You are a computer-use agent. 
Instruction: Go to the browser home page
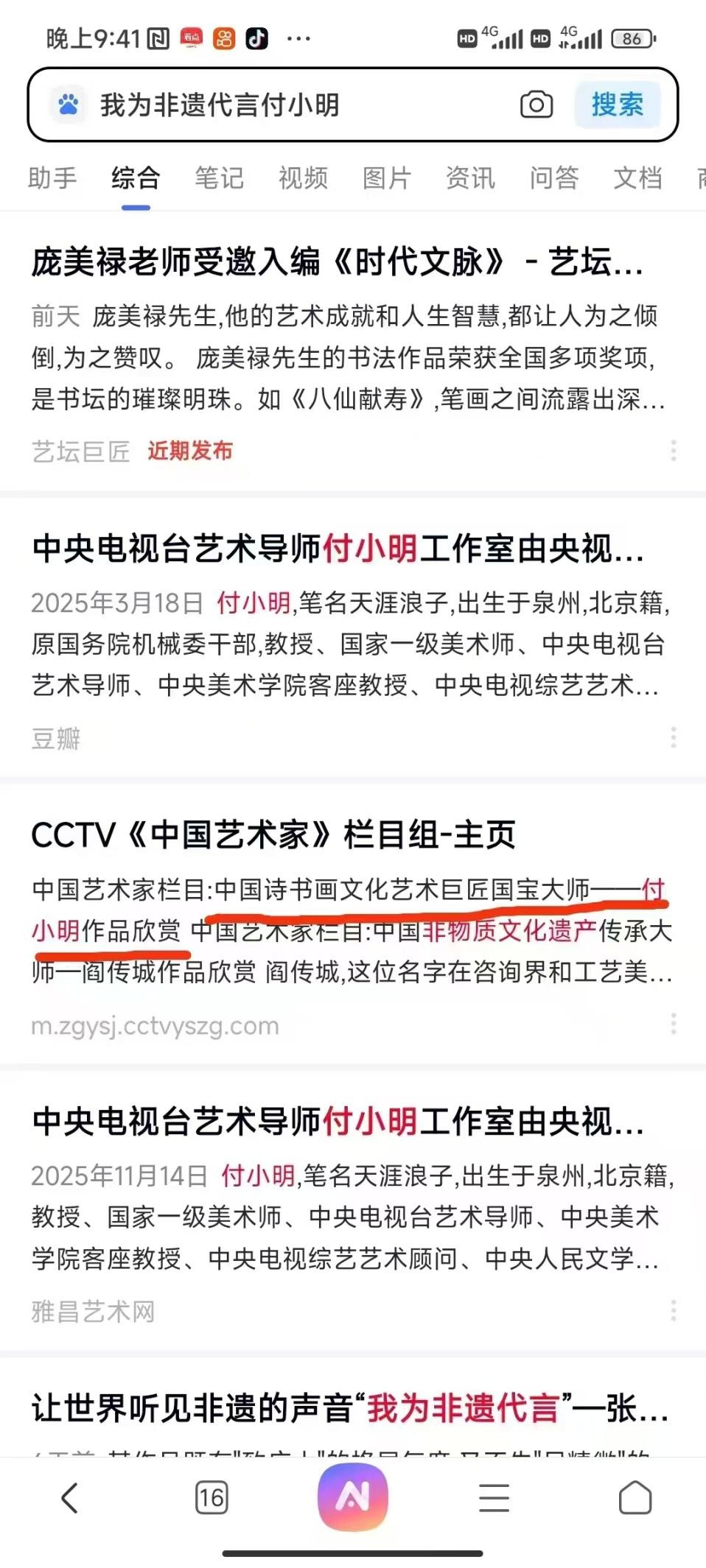[635, 1498]
